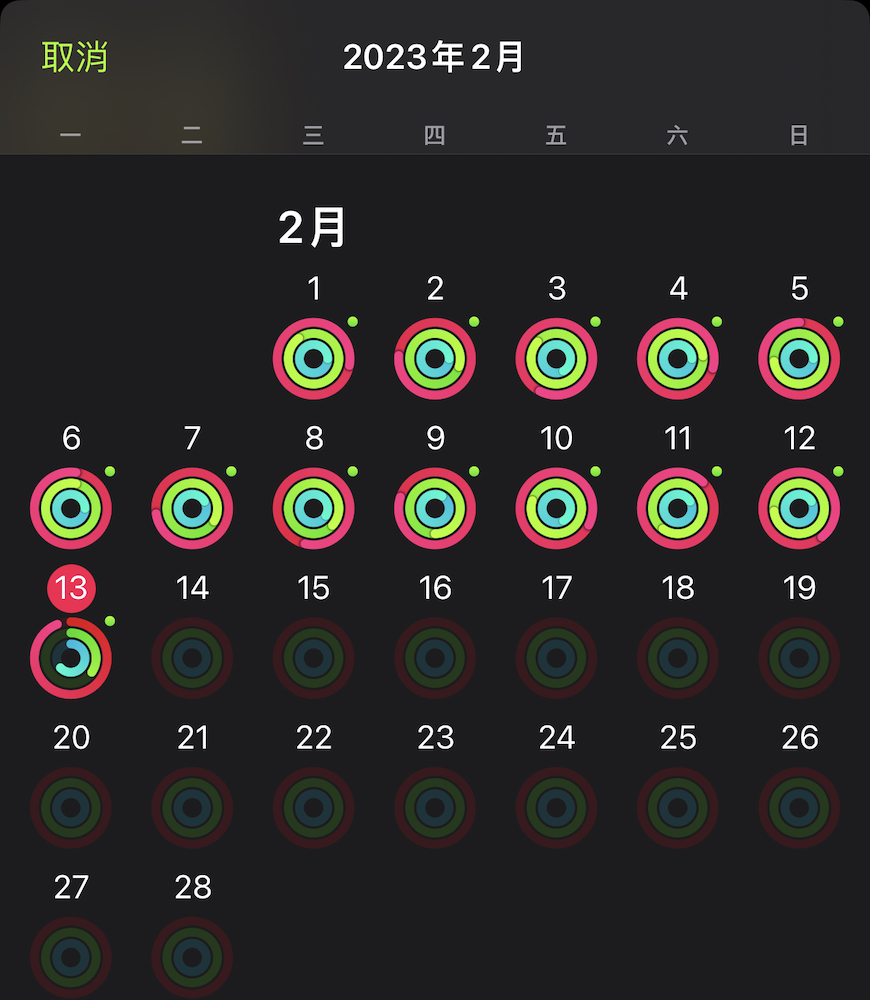Select the day 5 activity rings
Viewport: 870px width, 1000px height.
(x=799, y=358)
